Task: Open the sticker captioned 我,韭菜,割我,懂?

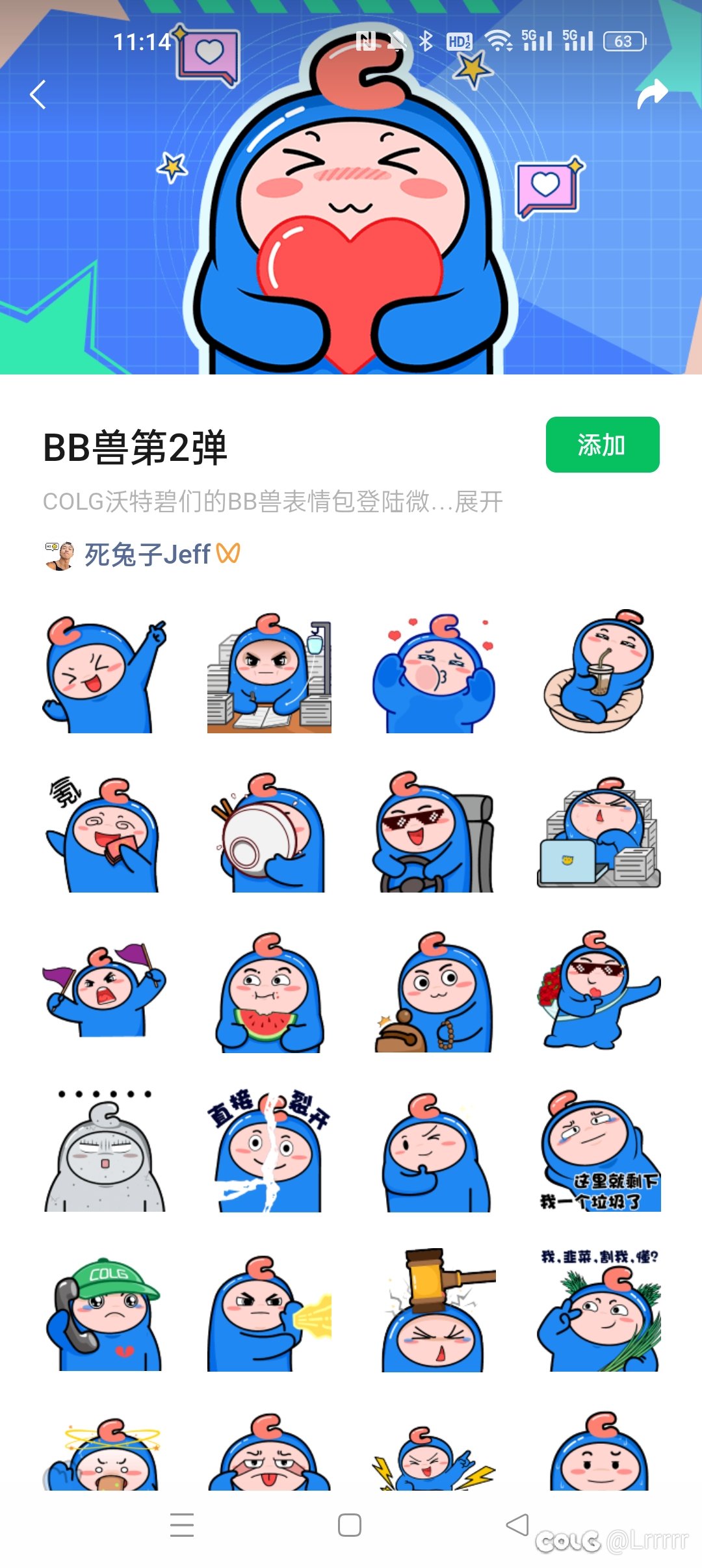Action: 599,1311
